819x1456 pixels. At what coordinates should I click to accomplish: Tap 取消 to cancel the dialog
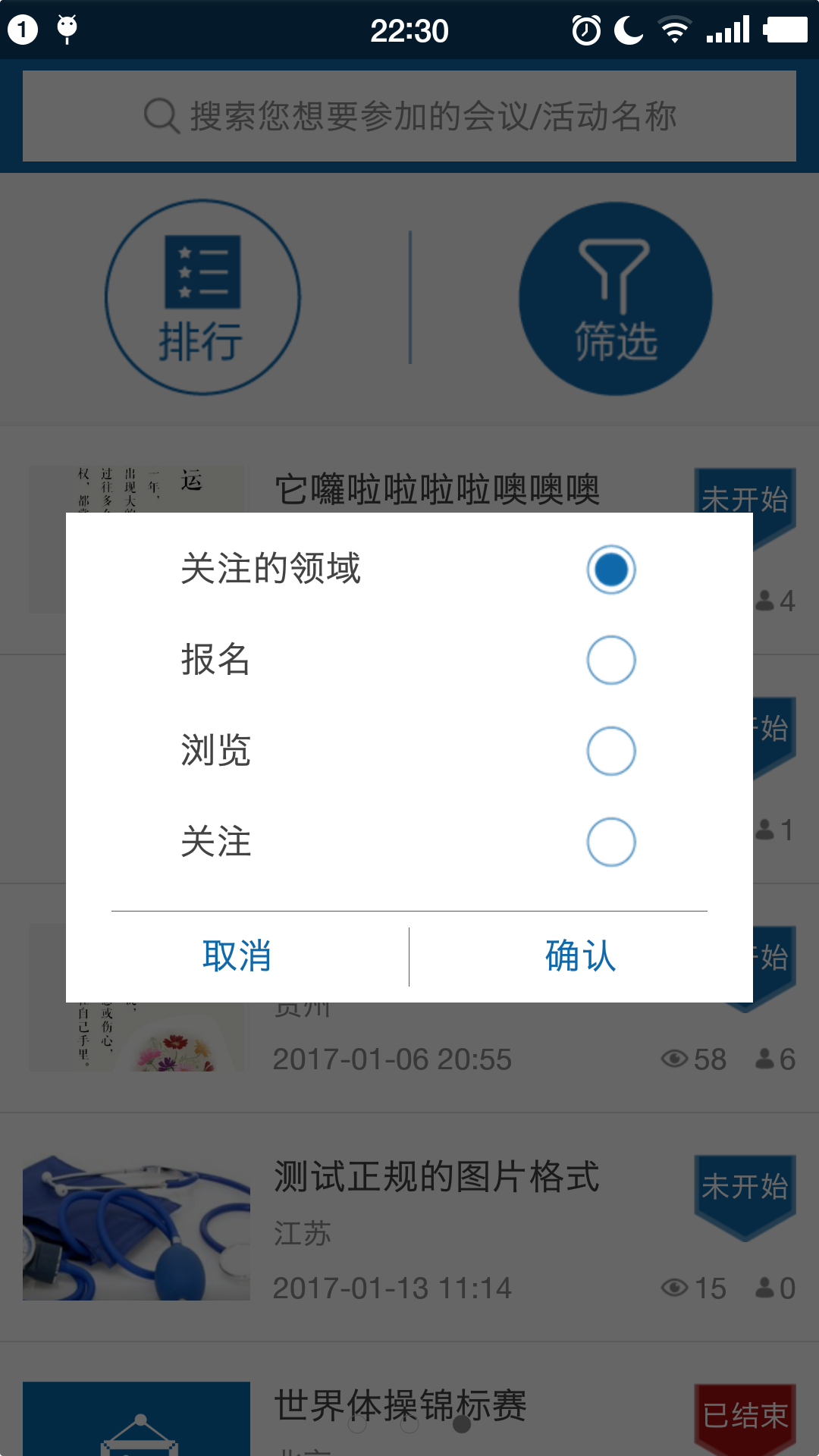[x=237, y=956]
